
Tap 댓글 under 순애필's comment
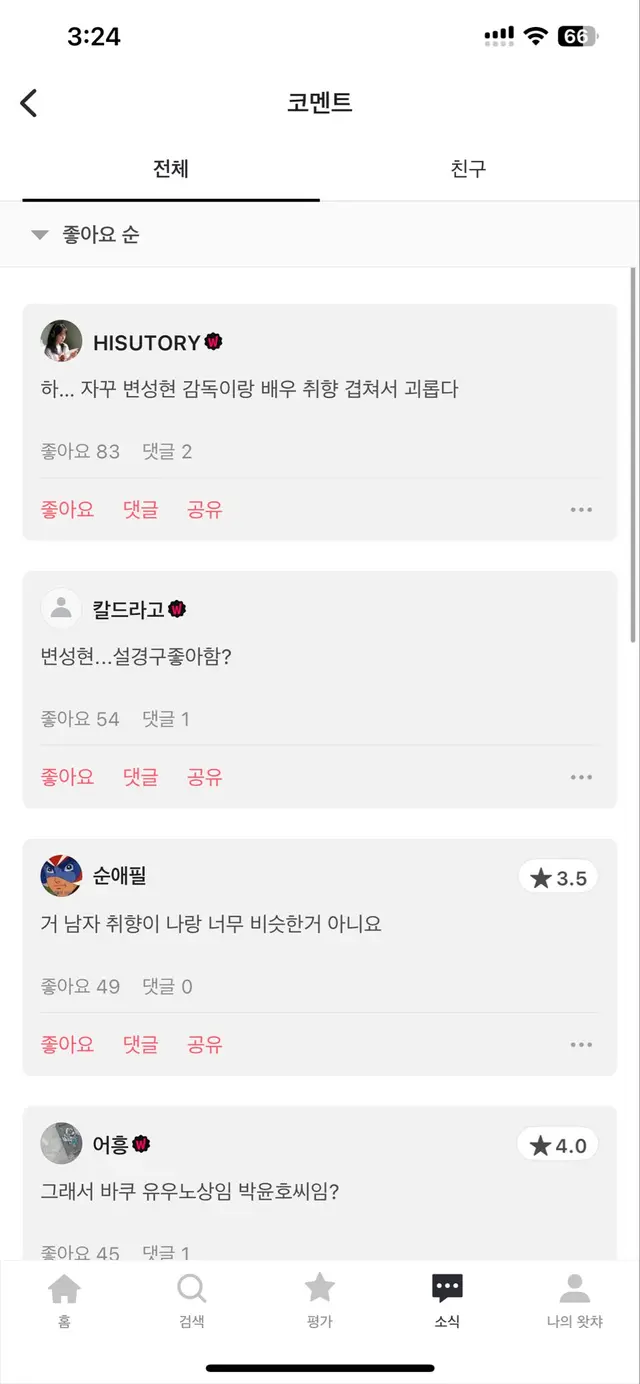[x=140, y=1044]
